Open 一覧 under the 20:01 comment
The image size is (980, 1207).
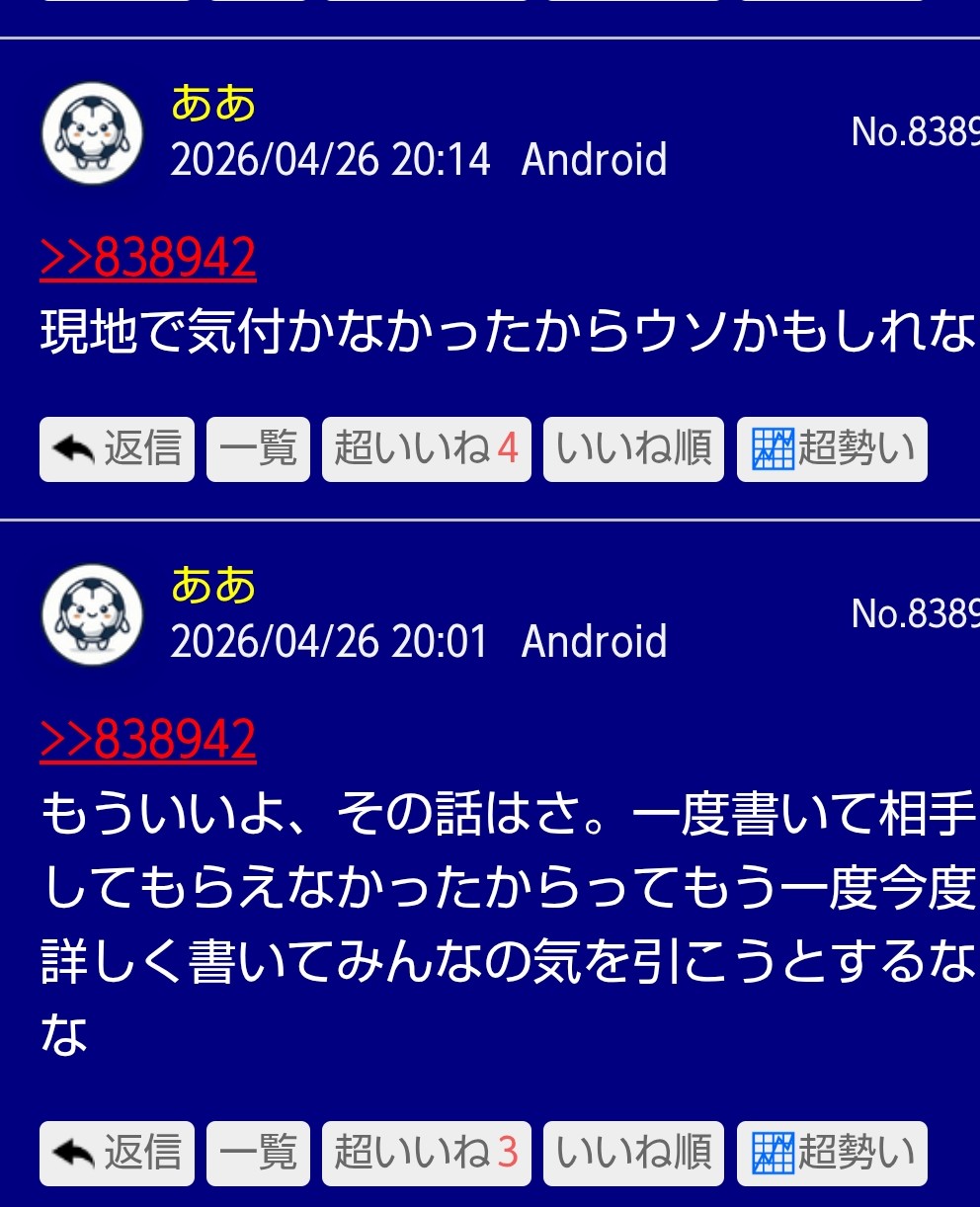pyautogui.click(x=258, y=1153)
